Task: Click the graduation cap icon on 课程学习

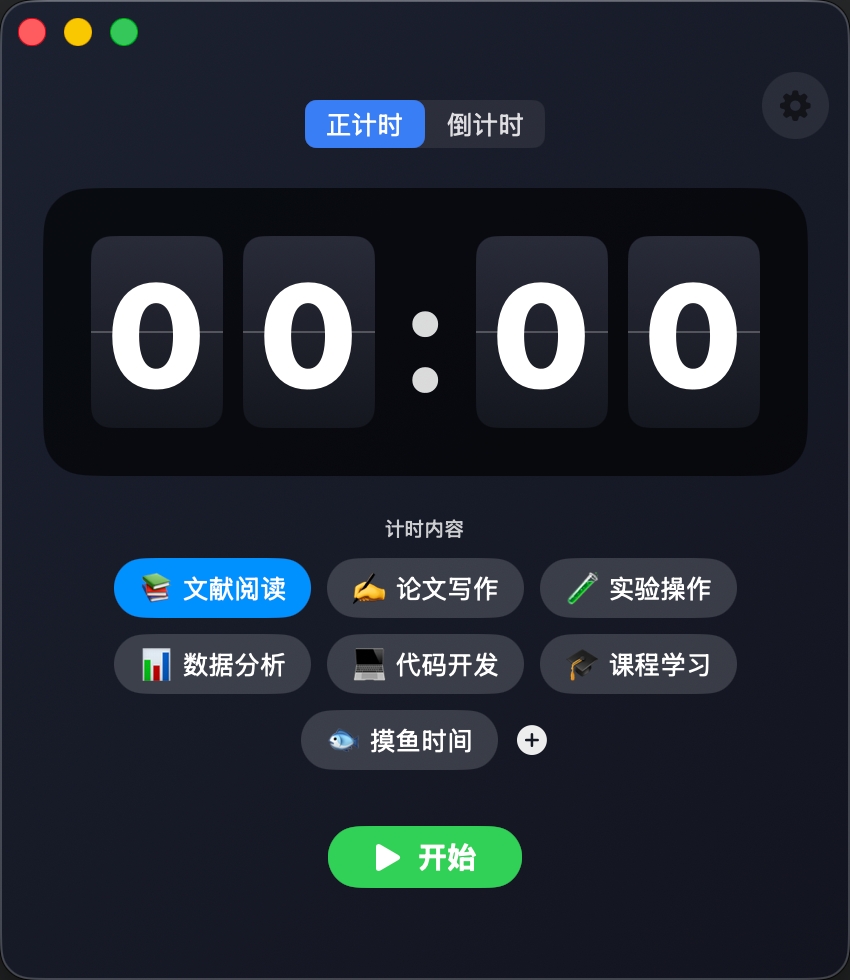Action: (580, 664)
